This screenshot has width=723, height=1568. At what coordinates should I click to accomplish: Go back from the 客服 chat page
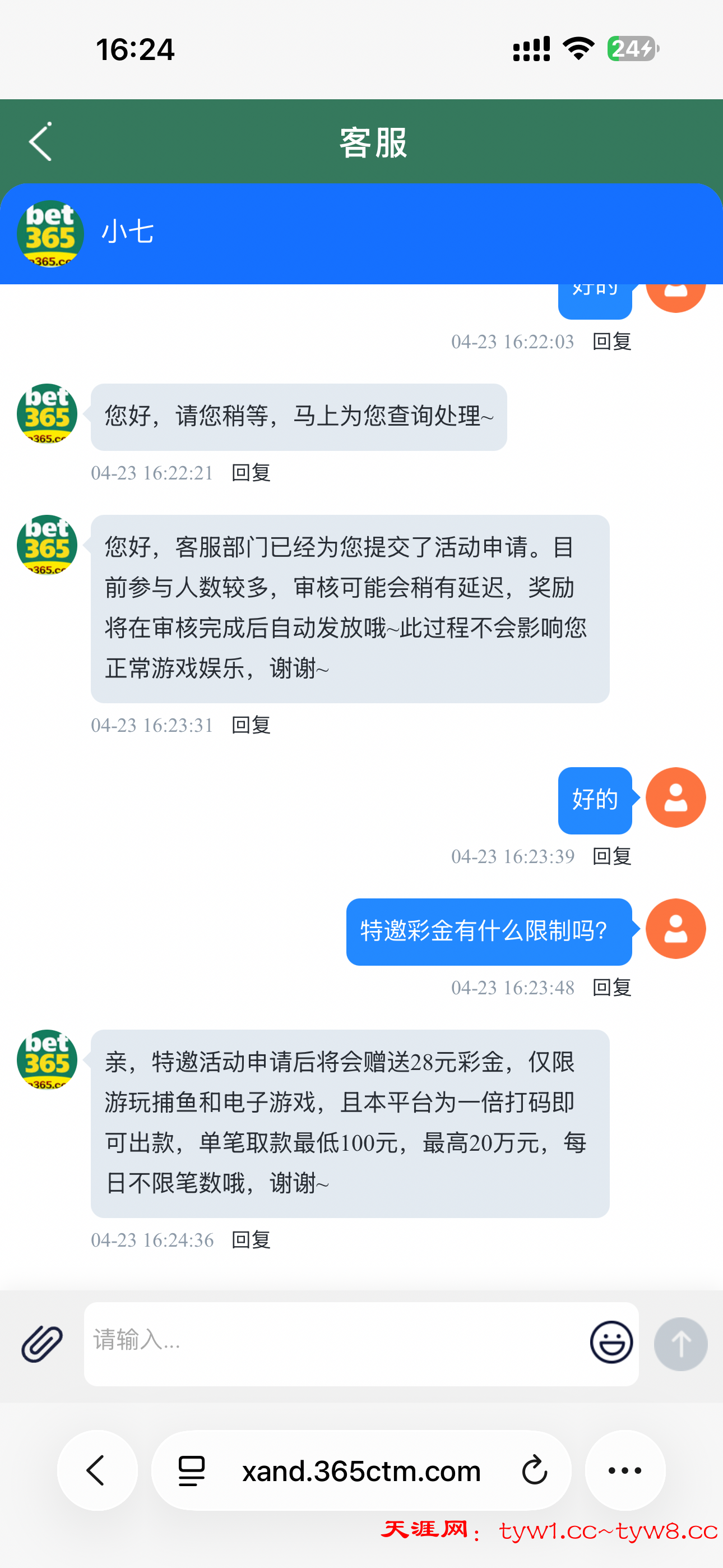click(x=40, y=142)
